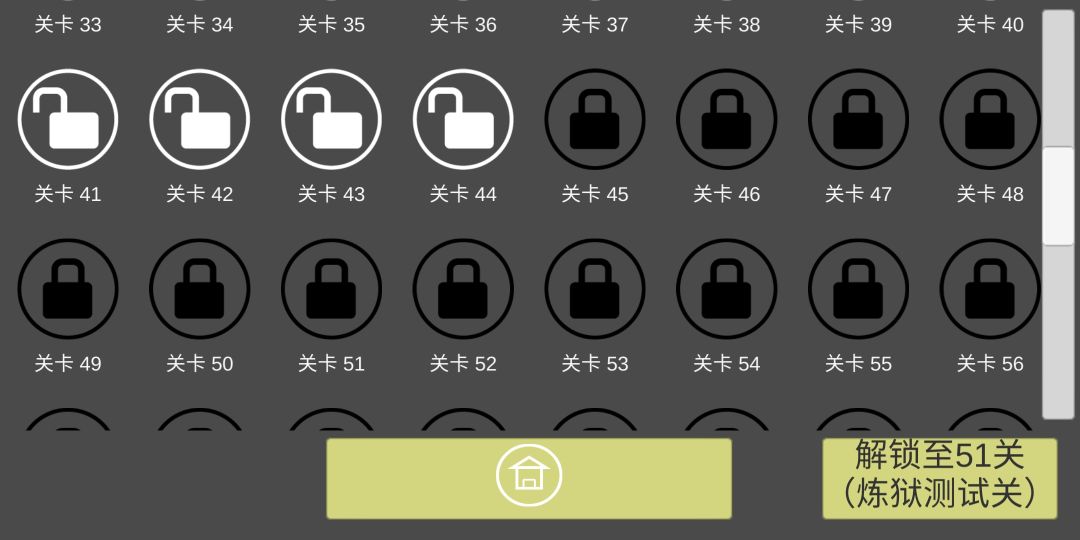Select unlocked level 关卡 43

(x=331, y=119)
